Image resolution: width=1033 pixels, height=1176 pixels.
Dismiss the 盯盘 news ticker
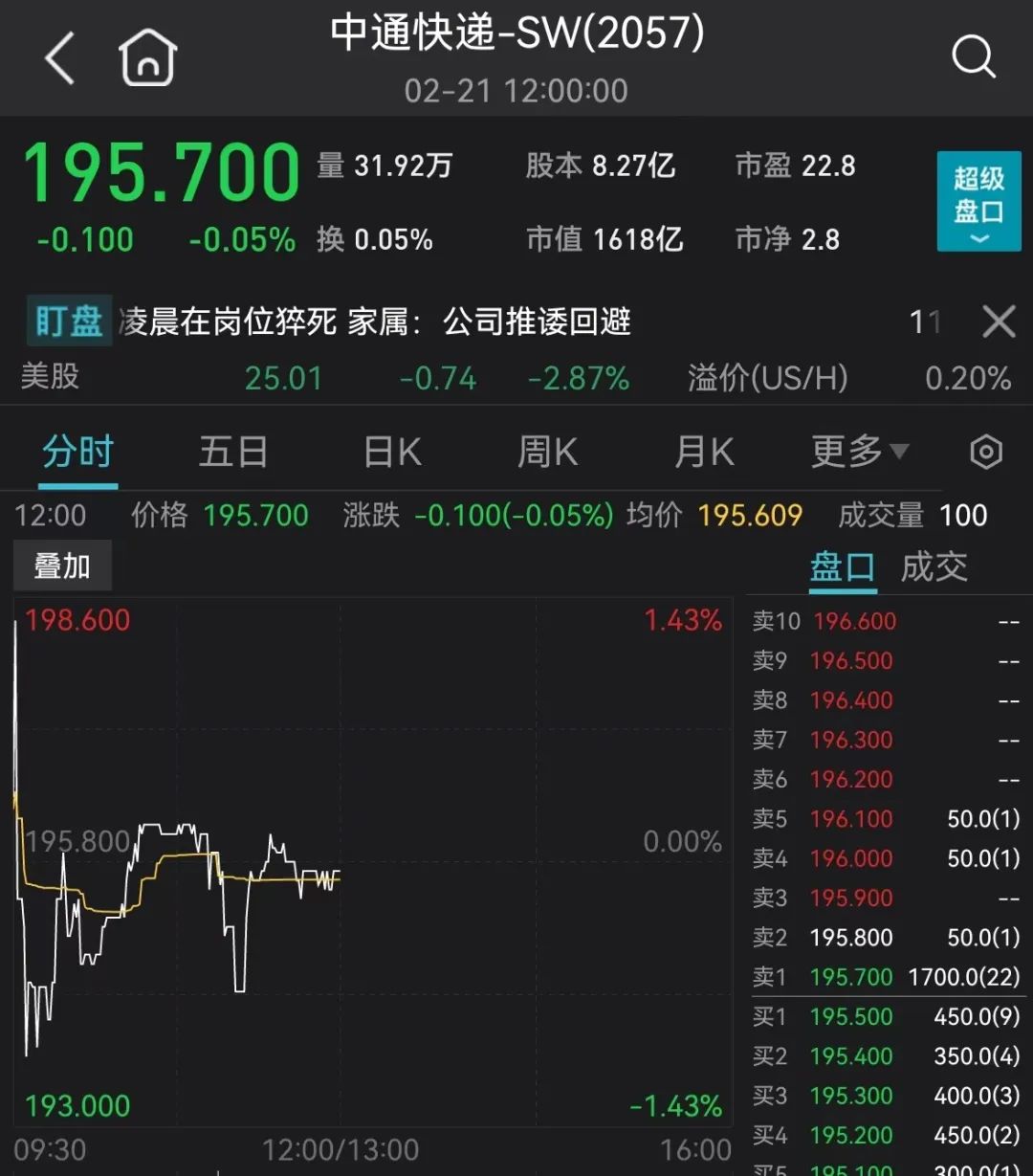(999, 322)
